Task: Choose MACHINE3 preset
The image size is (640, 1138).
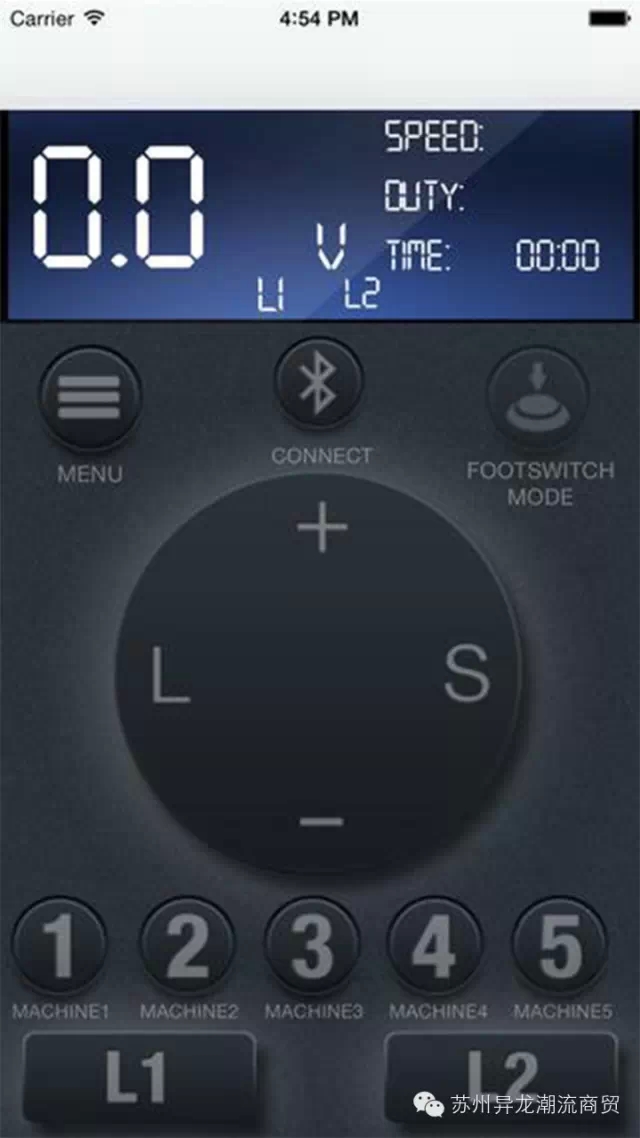Action: point(313,945)
